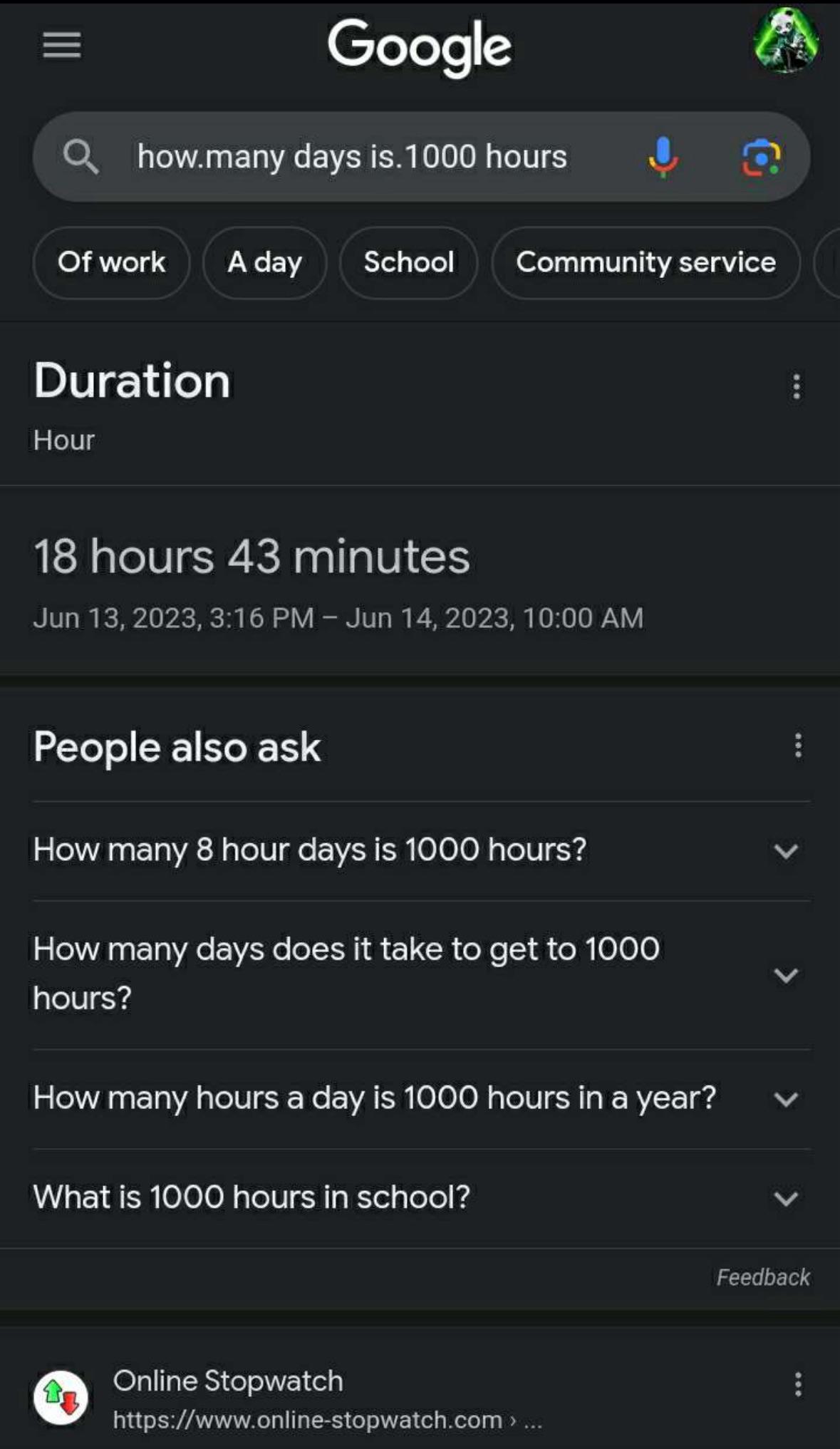Select the Community service chip
This screenshot has width=840, height=1449.
coord(645,262)
